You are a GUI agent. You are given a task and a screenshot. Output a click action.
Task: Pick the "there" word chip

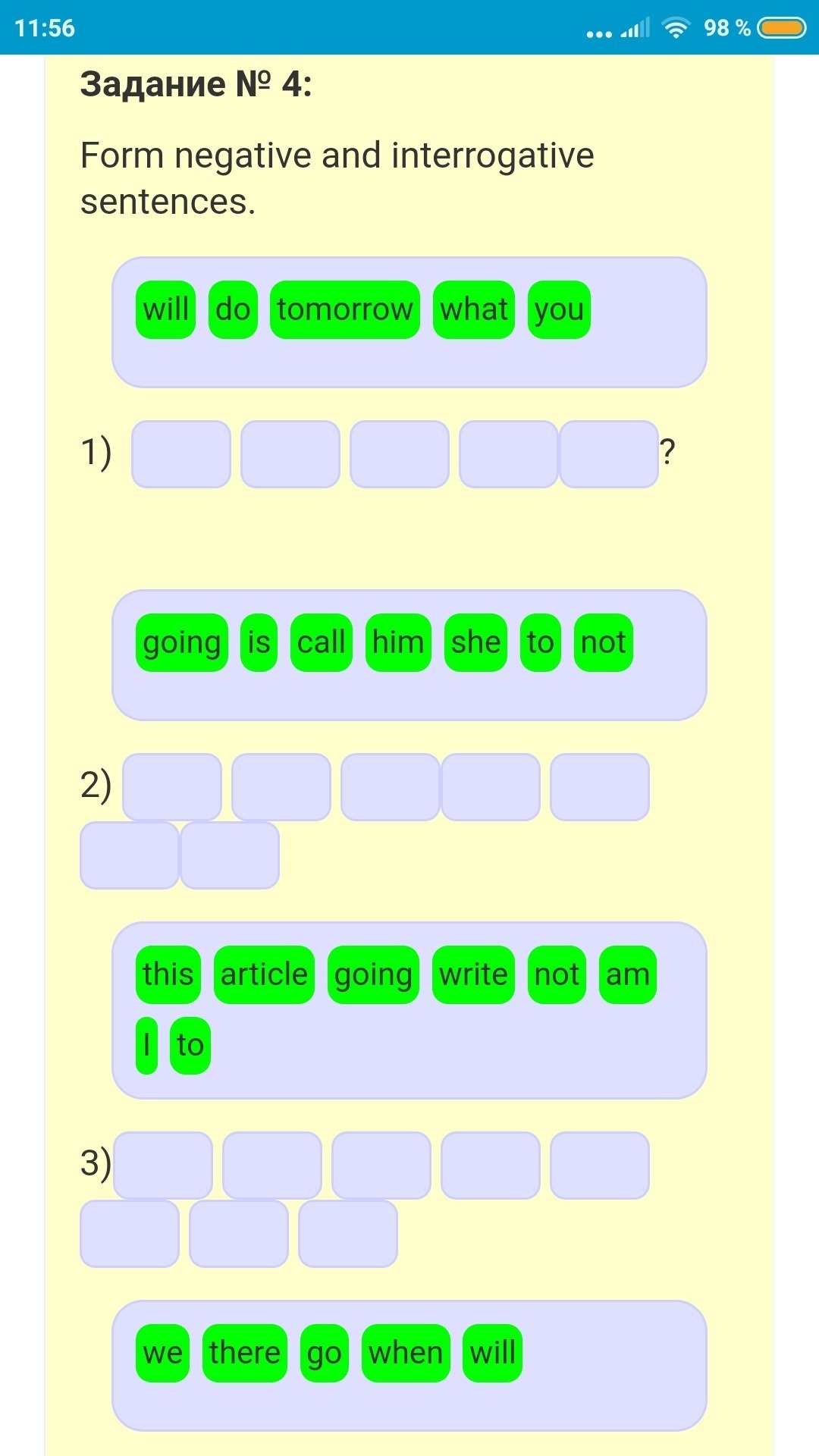pos(244,1353)
